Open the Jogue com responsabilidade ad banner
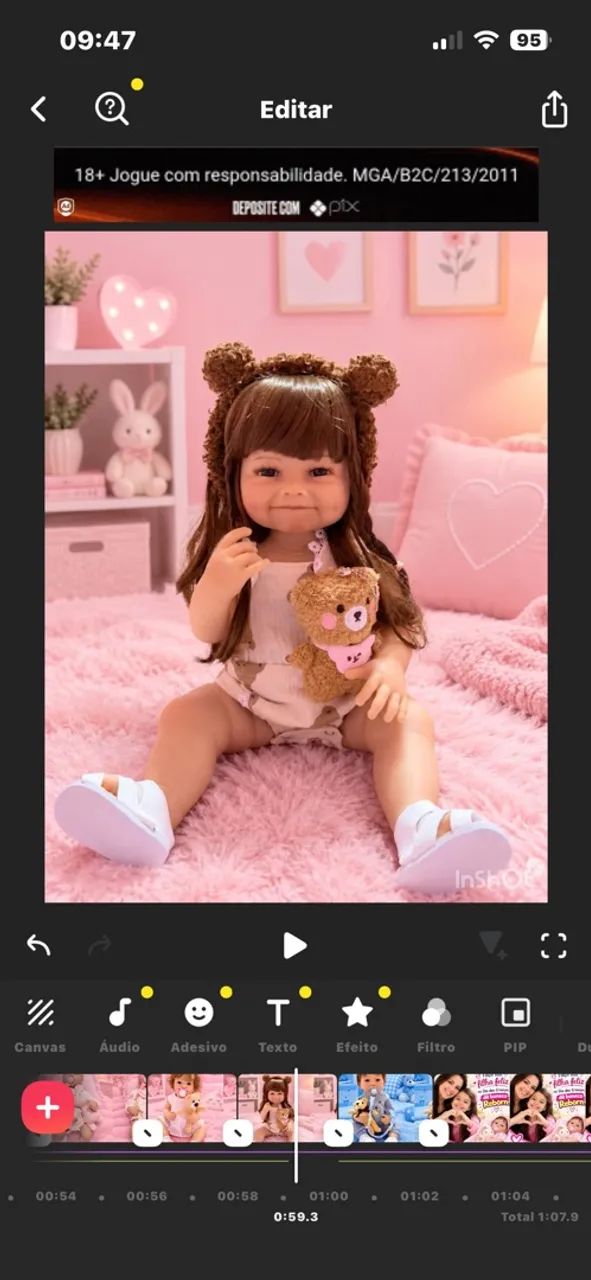The height and width of the screenshot is (1280, 591). coord(296,185)
